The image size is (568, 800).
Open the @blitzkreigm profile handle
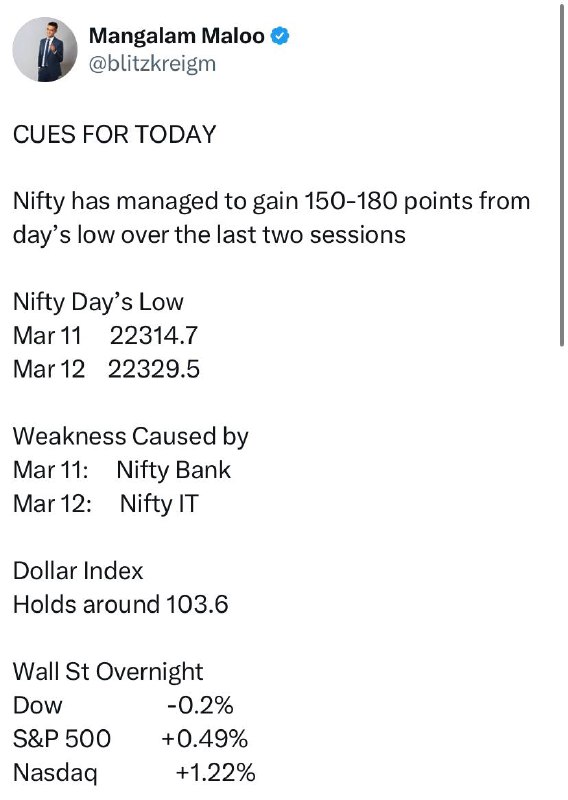[152, 64]
